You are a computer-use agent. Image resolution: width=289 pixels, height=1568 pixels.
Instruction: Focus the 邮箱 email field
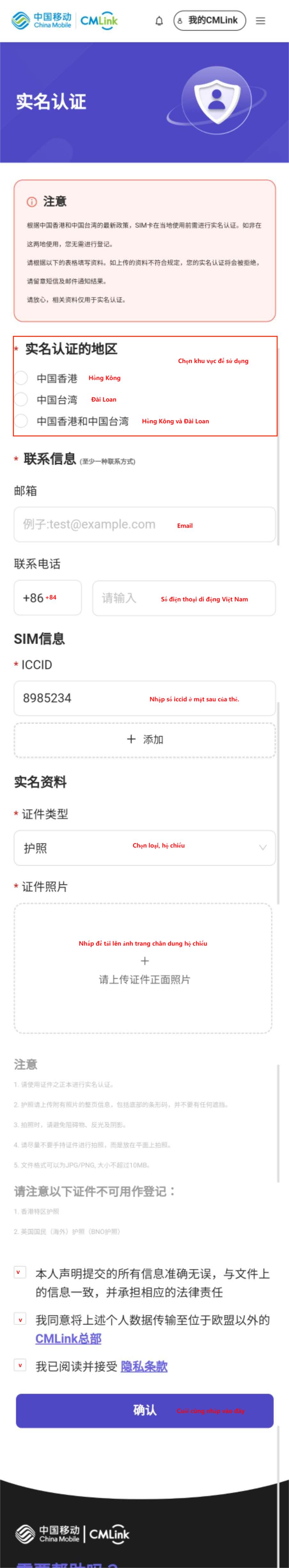(144, 524)
